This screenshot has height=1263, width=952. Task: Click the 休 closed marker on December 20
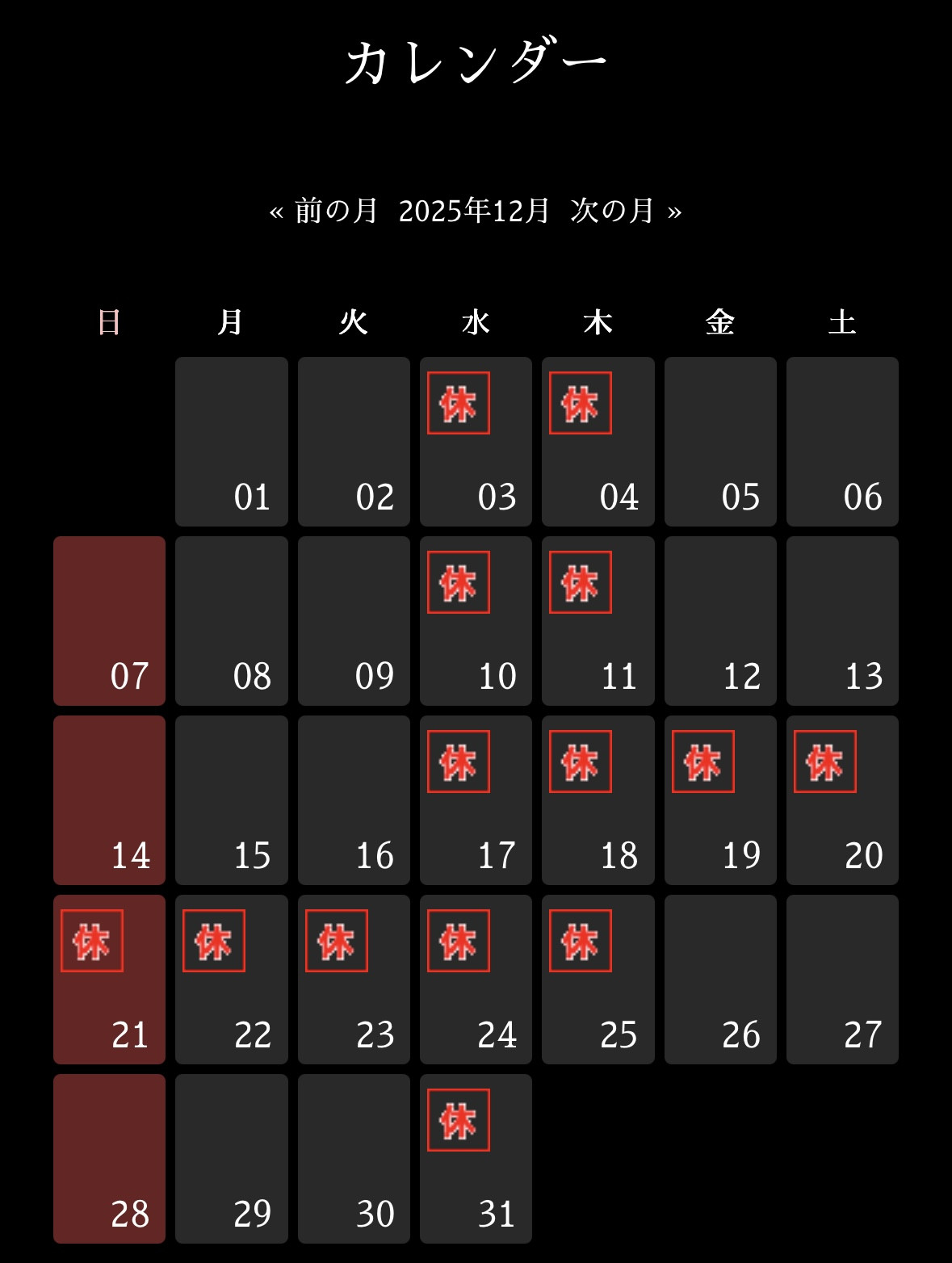point(826,762)
